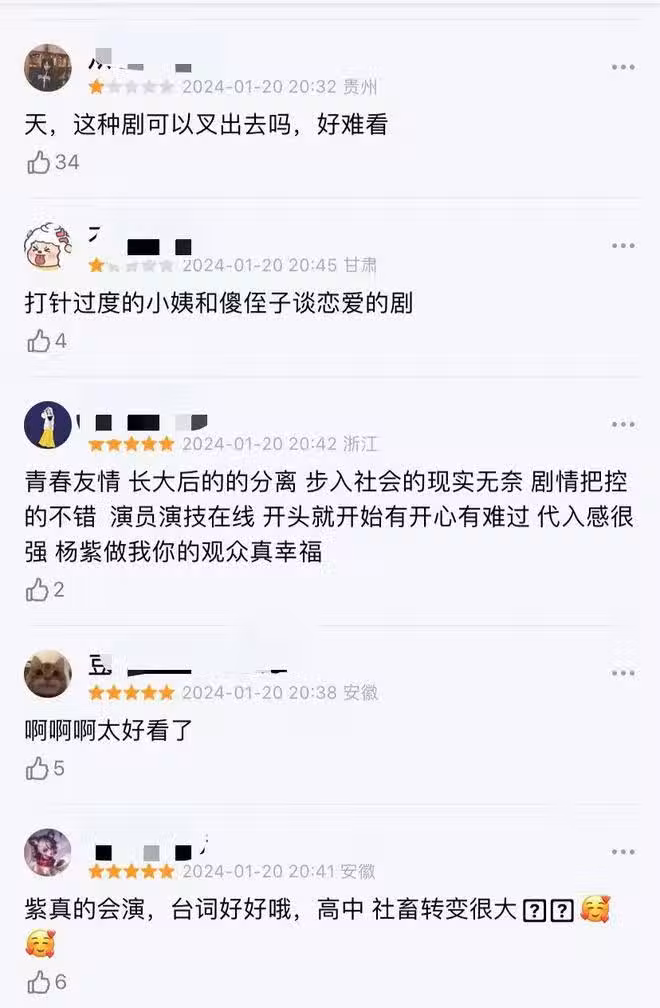This screenshot has width=660, height=1008.
Task: Open overflow menu on the 浙江 review
Action: 623,424
